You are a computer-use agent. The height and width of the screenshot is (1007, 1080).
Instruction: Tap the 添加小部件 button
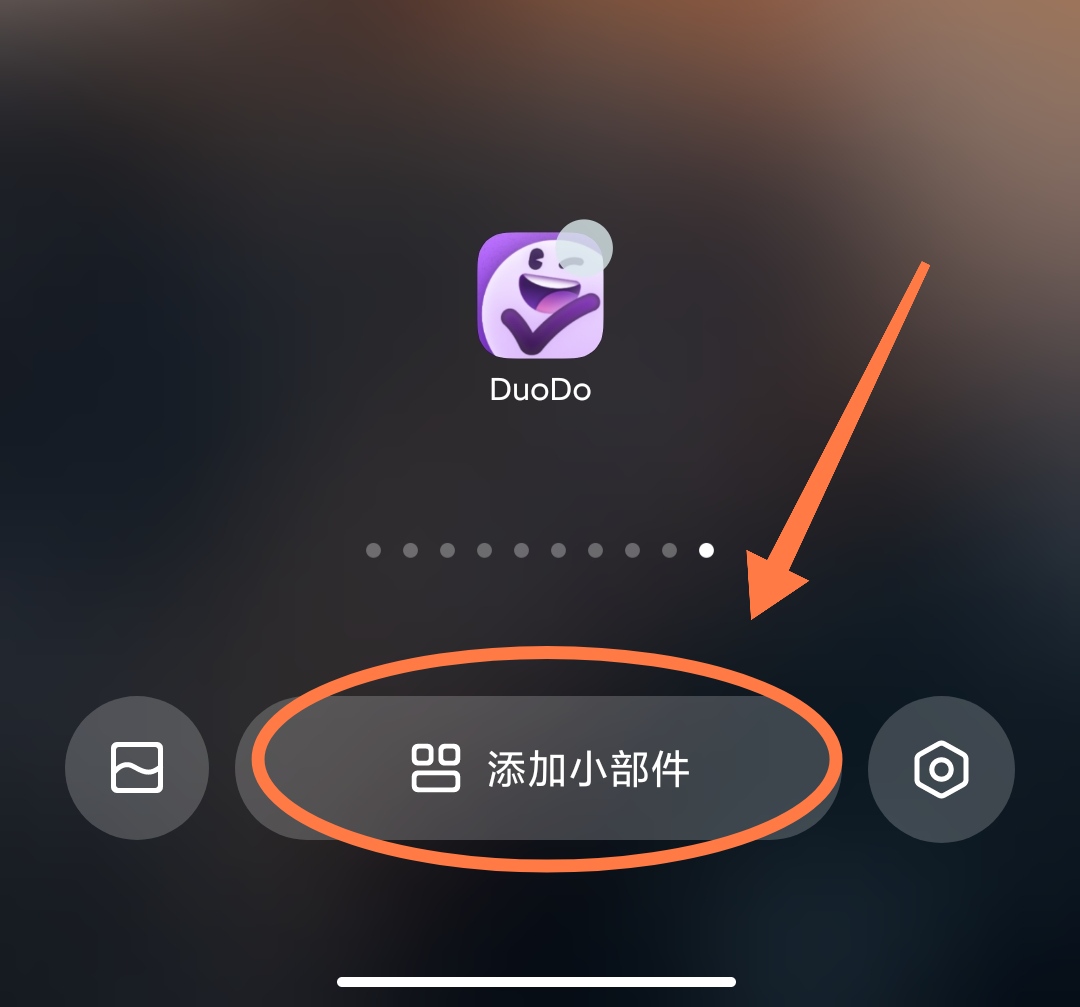pos(538,768)
